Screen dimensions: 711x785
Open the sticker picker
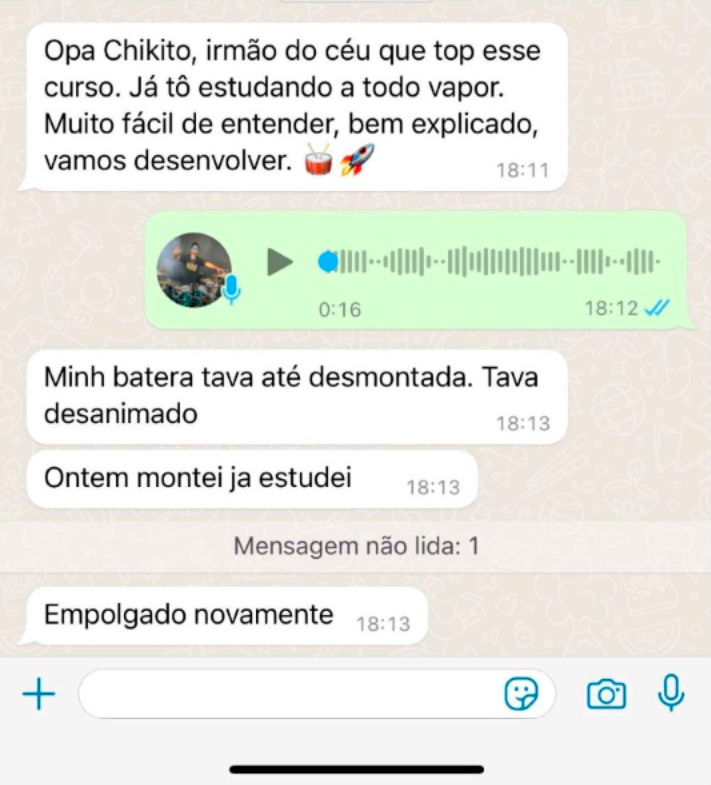[521, 694]
